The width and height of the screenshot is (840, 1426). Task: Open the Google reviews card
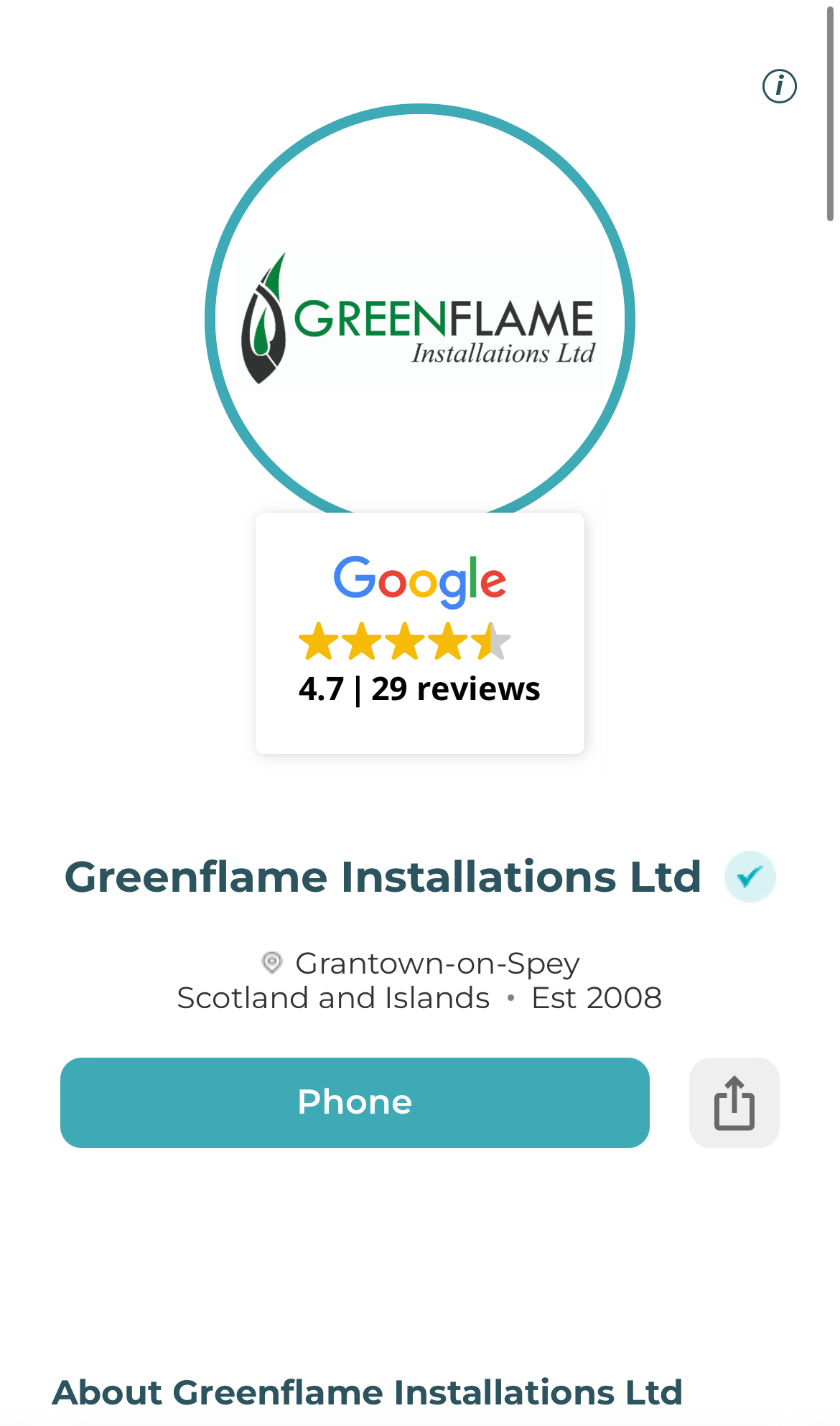[420, 633]
